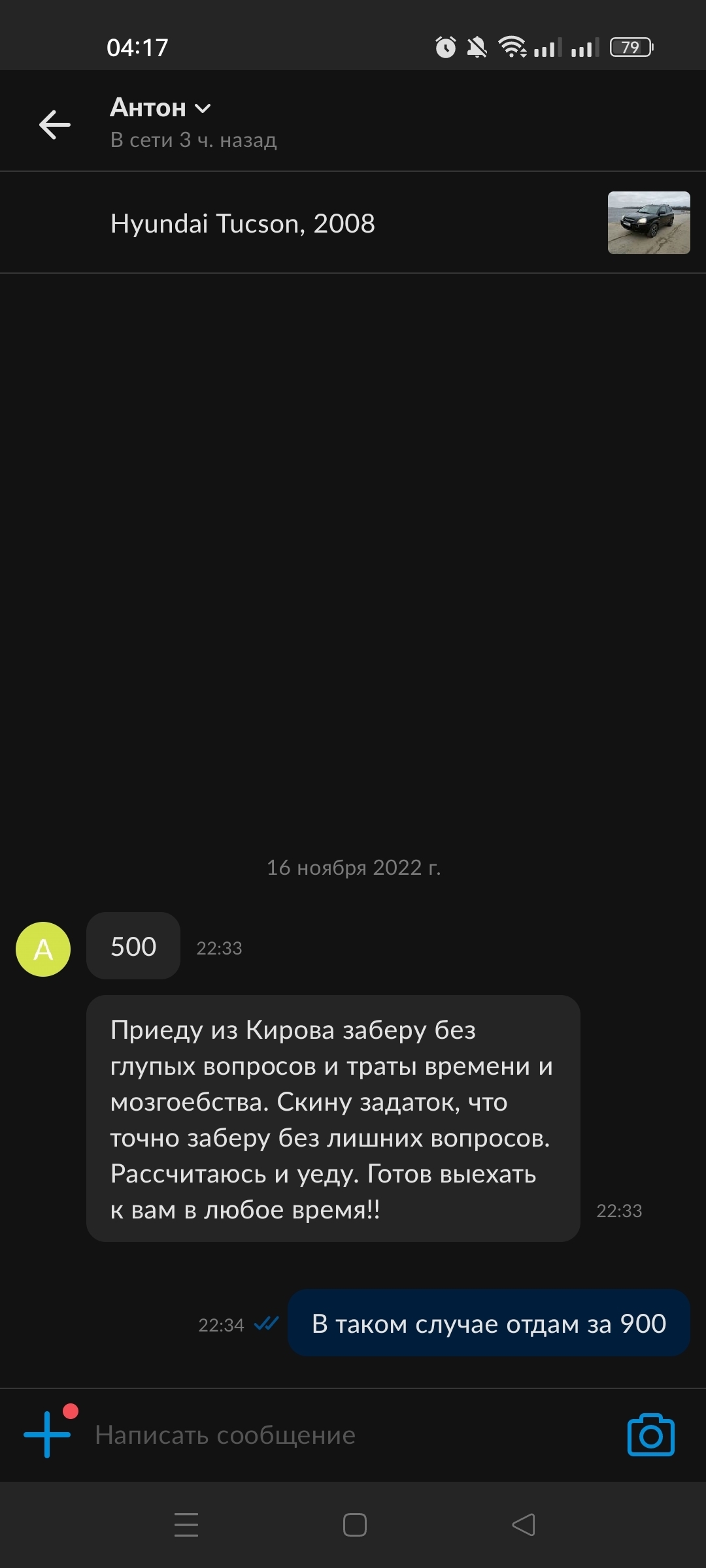706x1568 pixels.
Task: Expand the Антон contact dropdown
Action: (x=203, y=108)
